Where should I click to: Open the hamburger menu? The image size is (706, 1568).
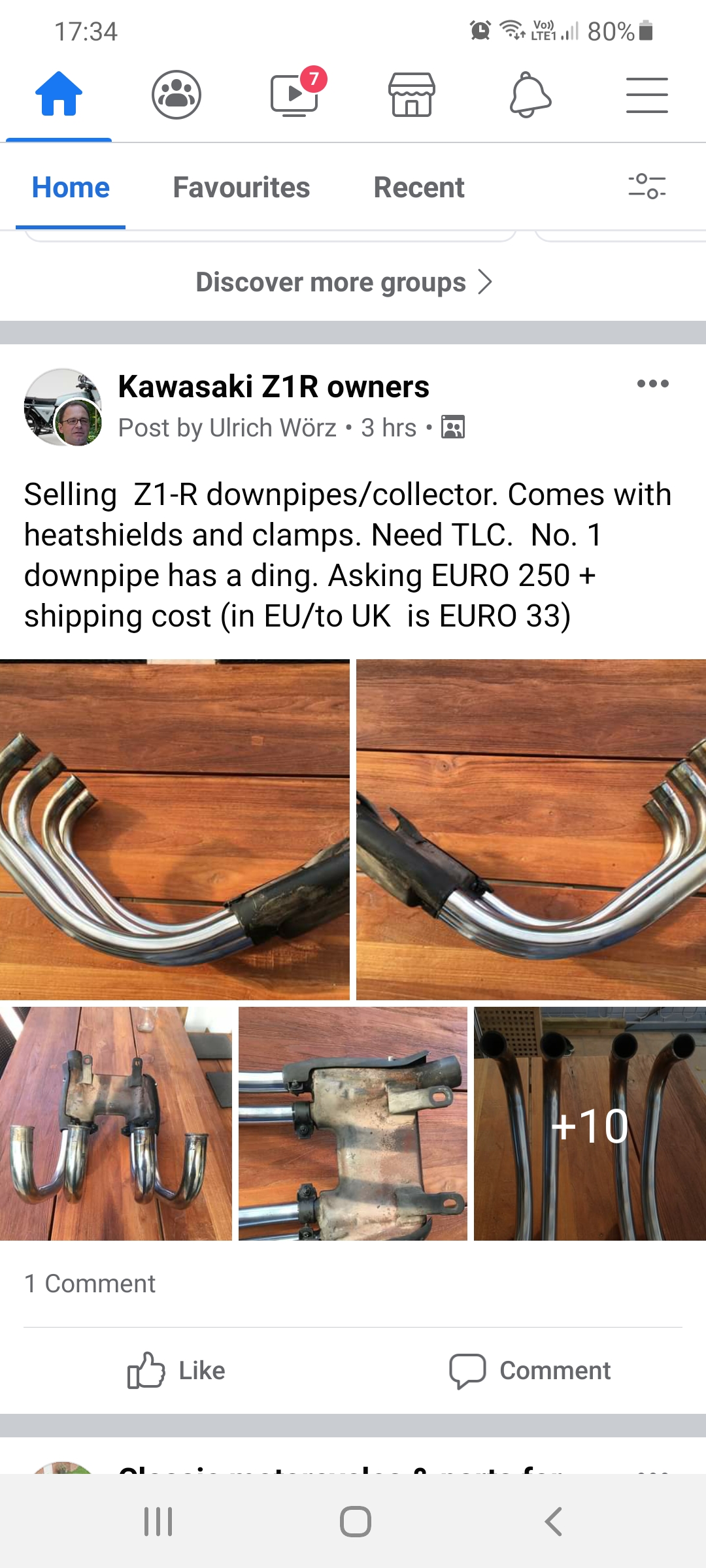point(647,95)
